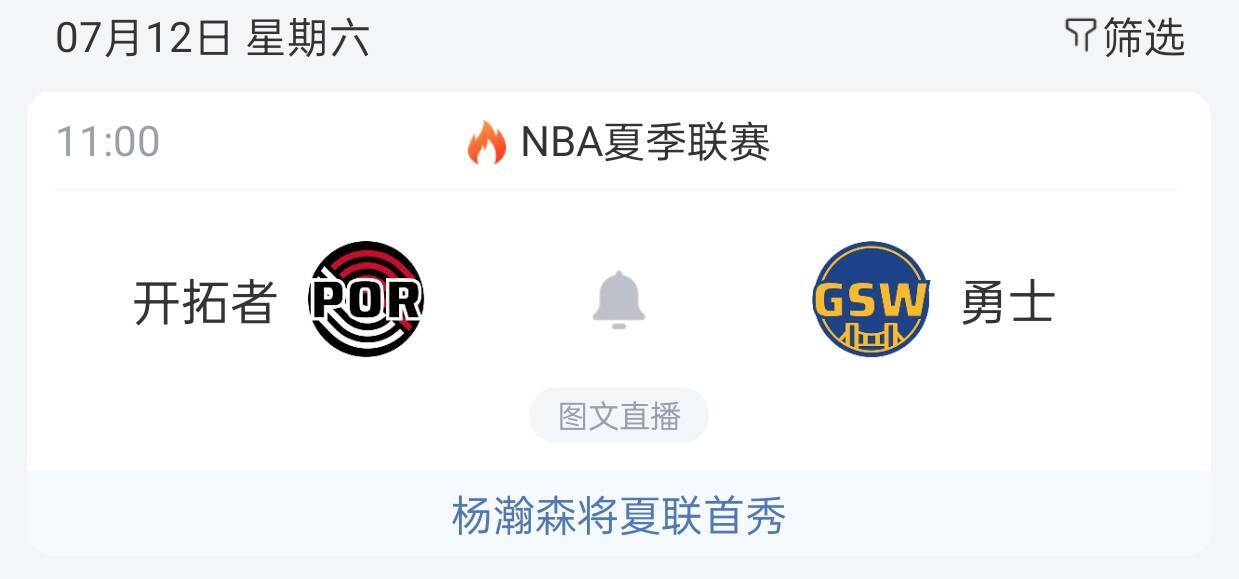Open the 筛选 filter

point(1125,38)
